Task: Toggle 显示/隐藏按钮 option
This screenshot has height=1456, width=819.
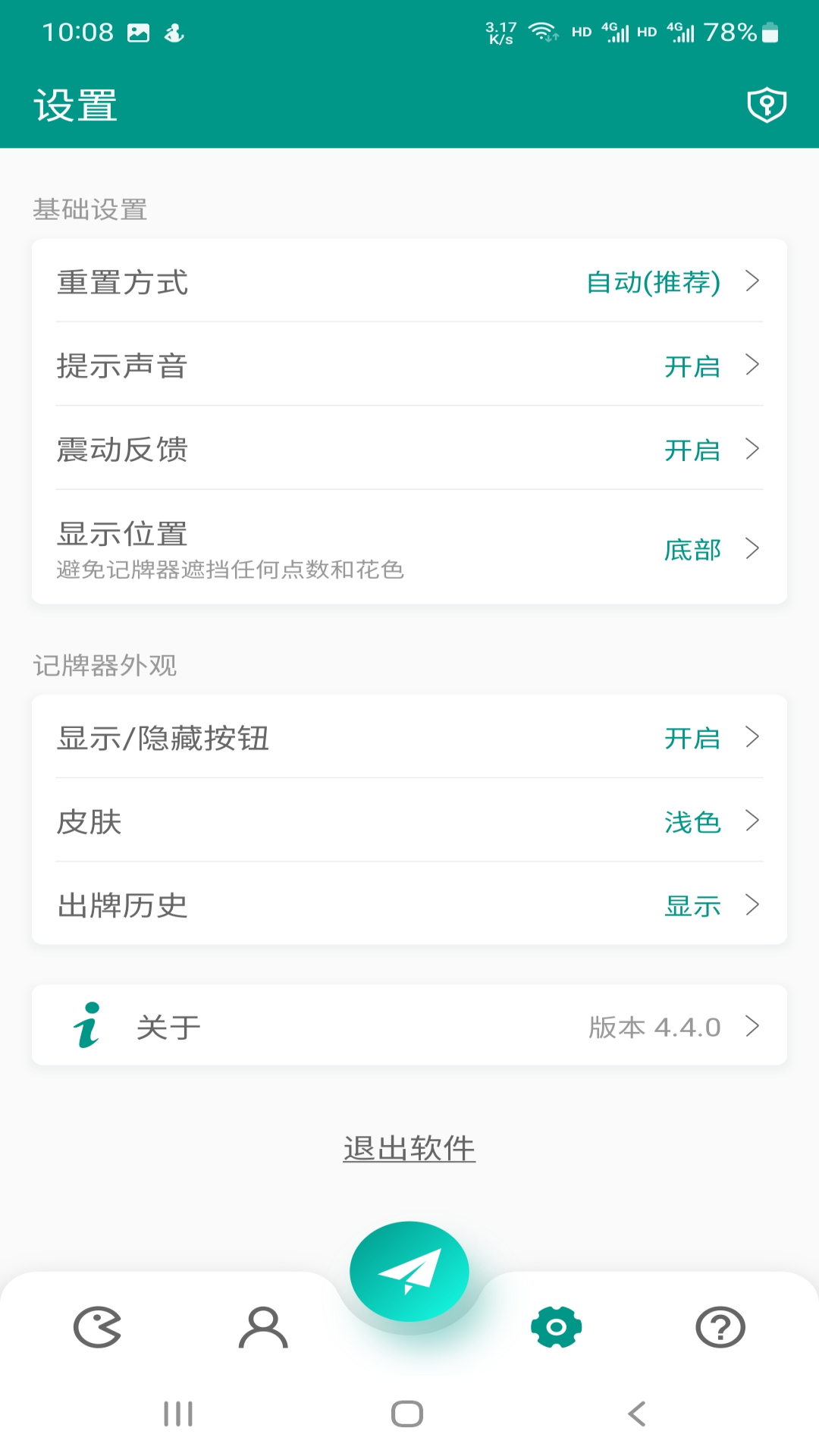Action: 409,738
